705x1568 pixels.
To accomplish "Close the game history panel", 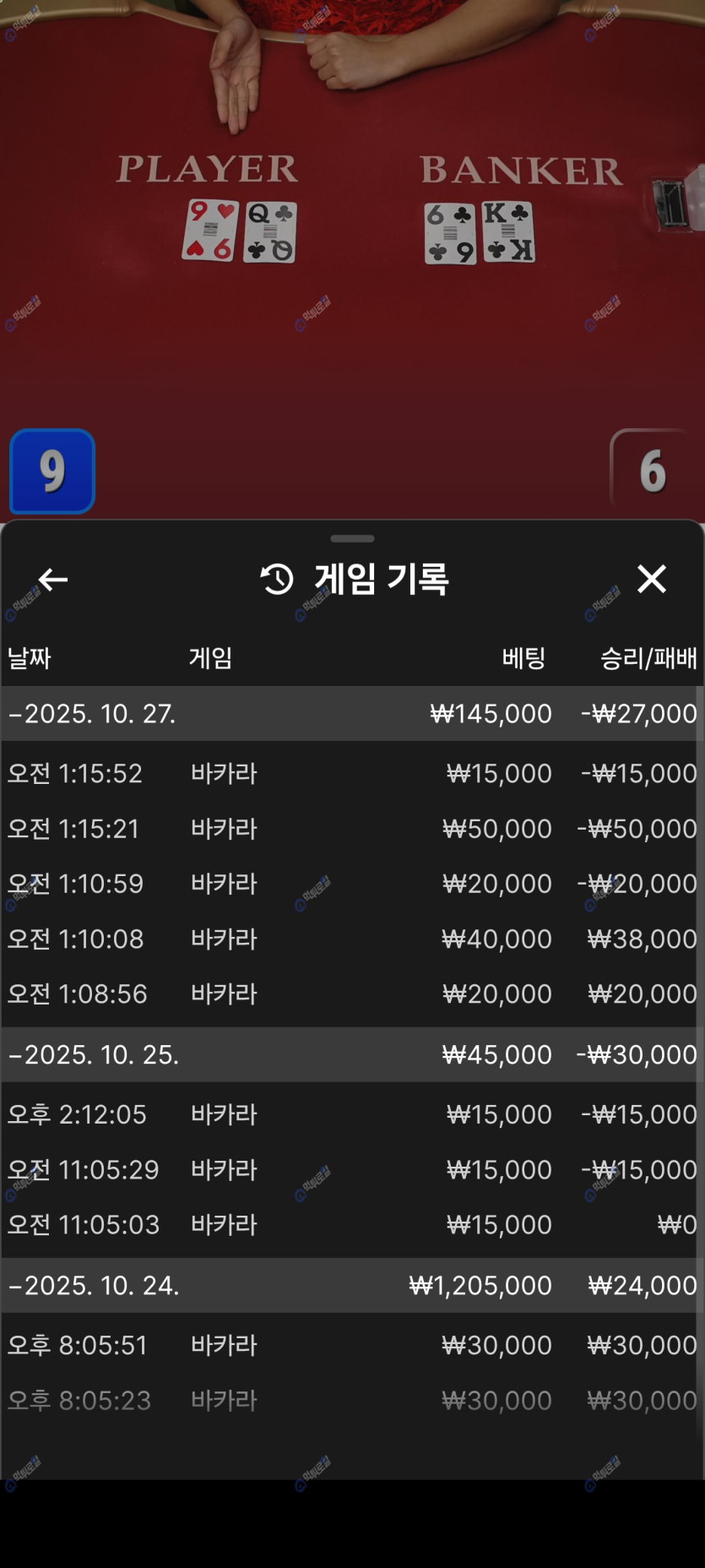I will 651,580.
